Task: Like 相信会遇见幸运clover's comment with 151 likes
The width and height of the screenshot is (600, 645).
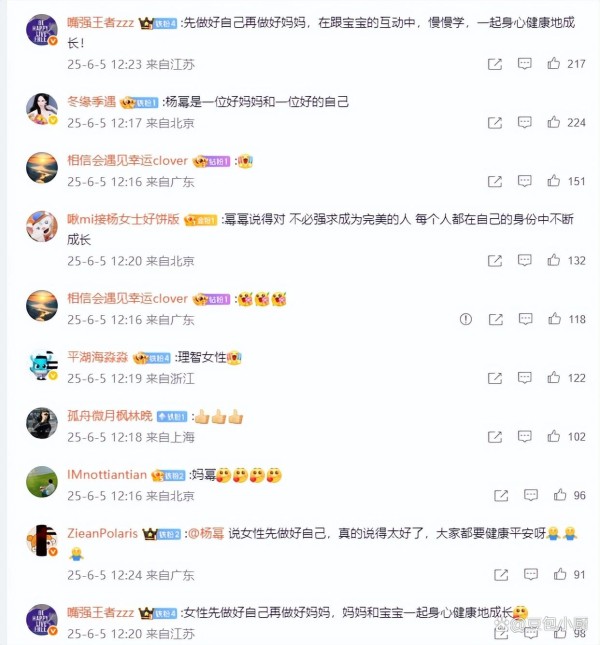Action: pos(553,182)
